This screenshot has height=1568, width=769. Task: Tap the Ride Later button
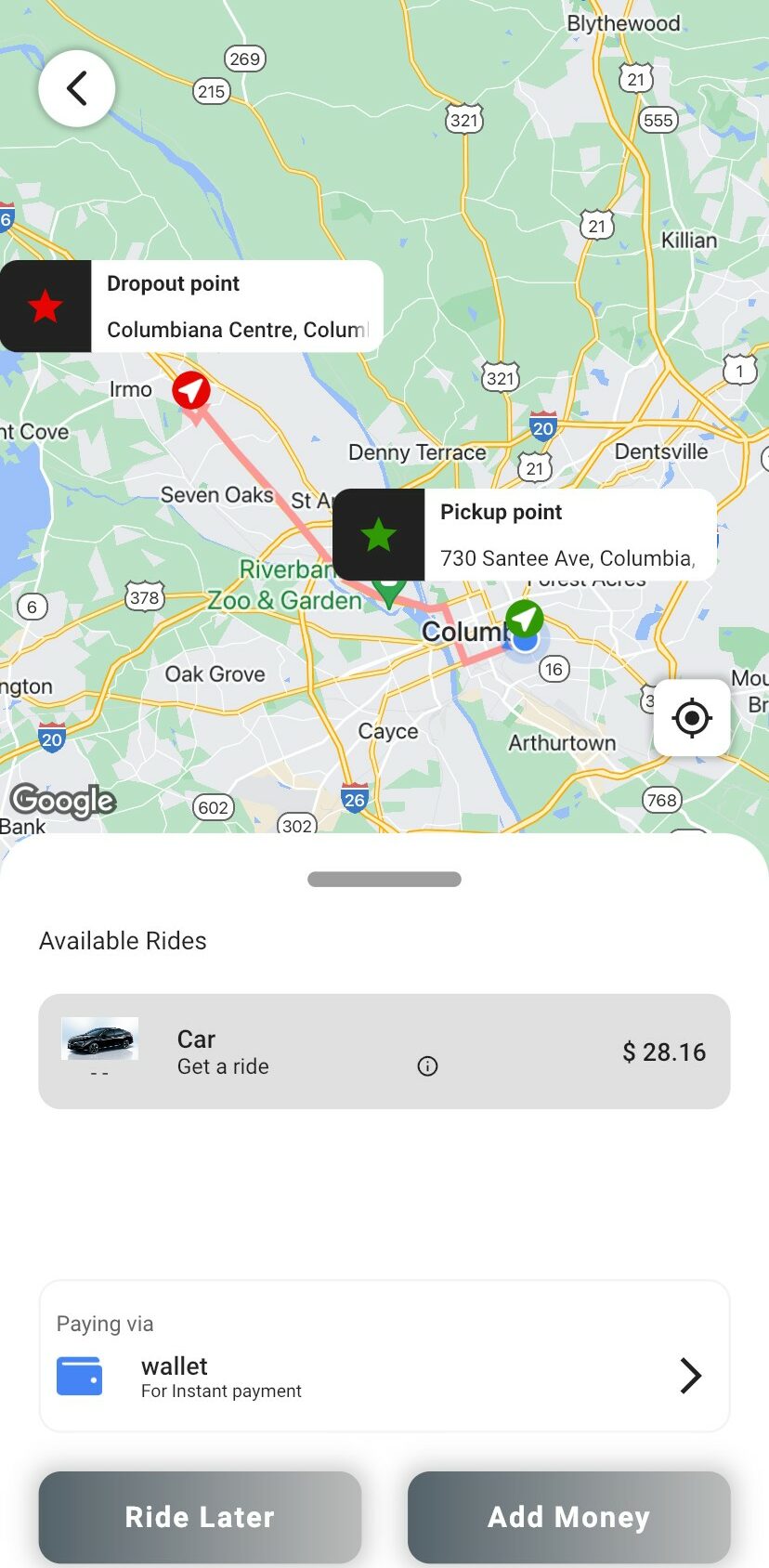[200, 1516]
